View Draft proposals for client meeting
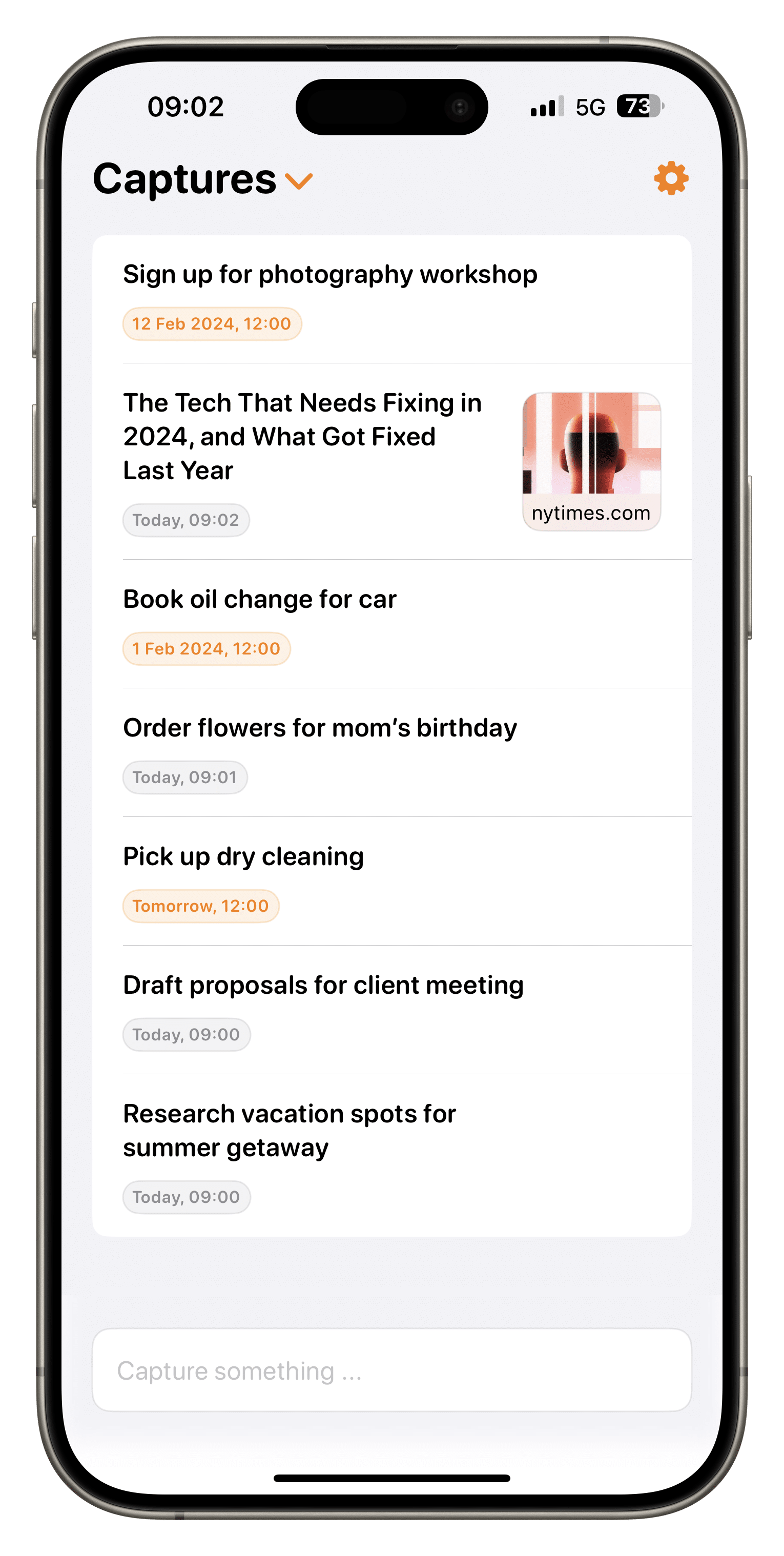The width and height of the screenshot is (784, 1556). (x=323, y=985)
